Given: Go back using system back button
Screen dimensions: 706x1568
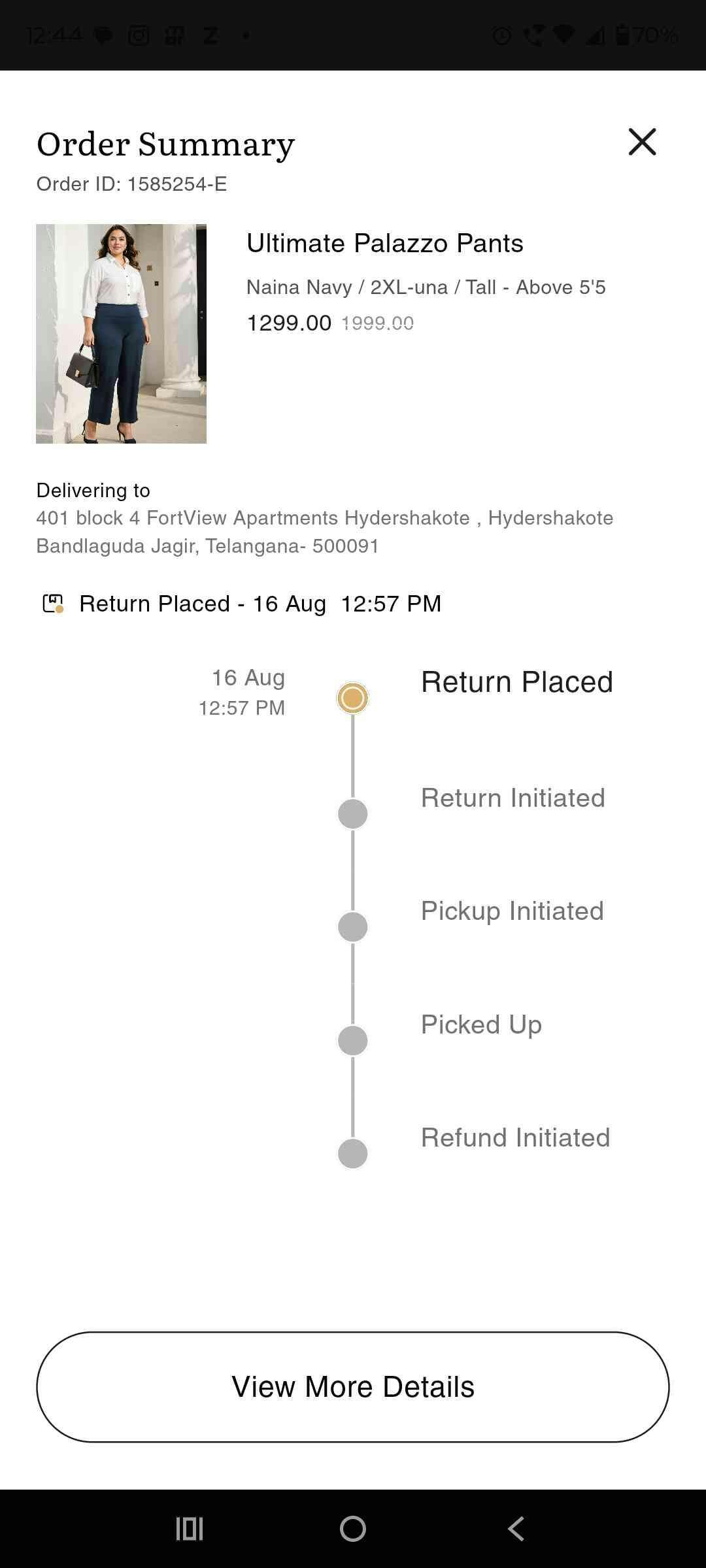Looking at the screenshot, I should point(516,1529).
